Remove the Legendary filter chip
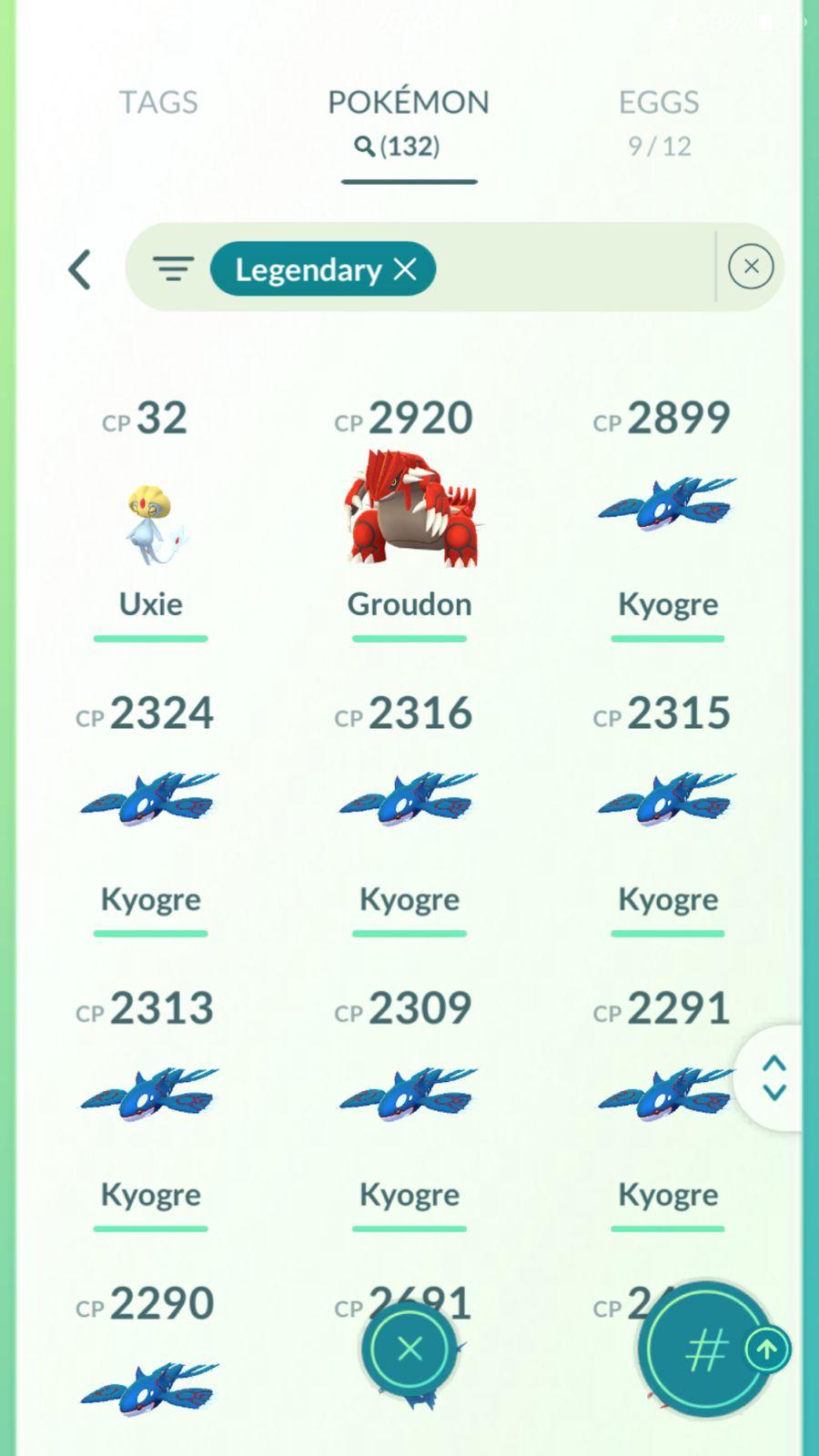Image resolution: width=819 pixels, height=1456 pixels. [x=405, y=269]
